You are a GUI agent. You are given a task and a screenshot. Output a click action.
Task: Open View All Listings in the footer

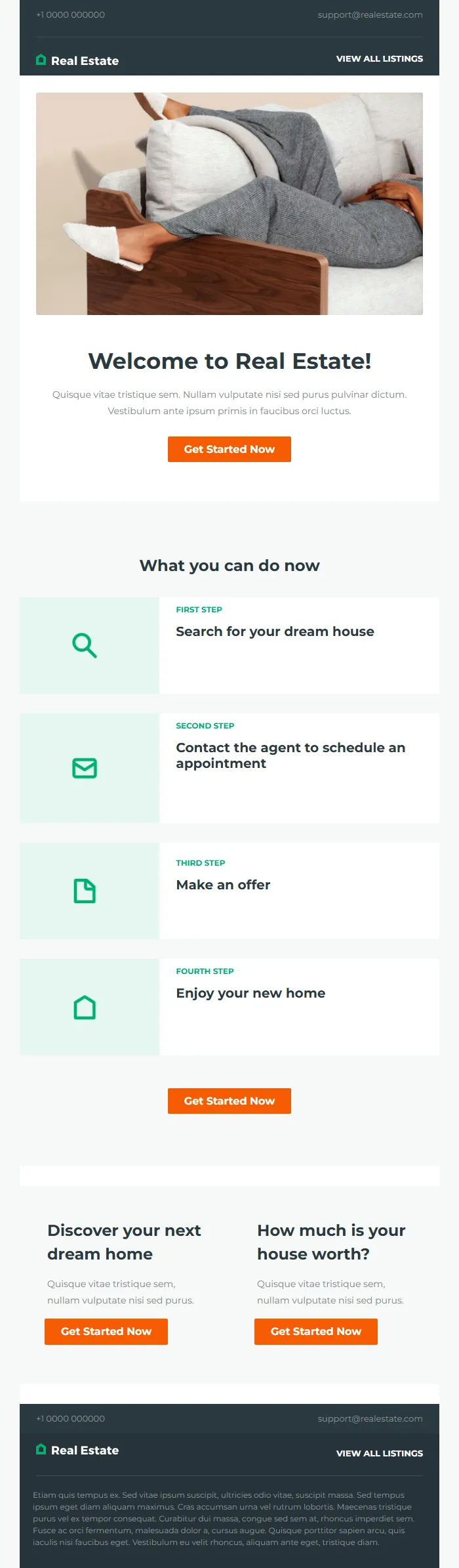tap(379, 1454)
